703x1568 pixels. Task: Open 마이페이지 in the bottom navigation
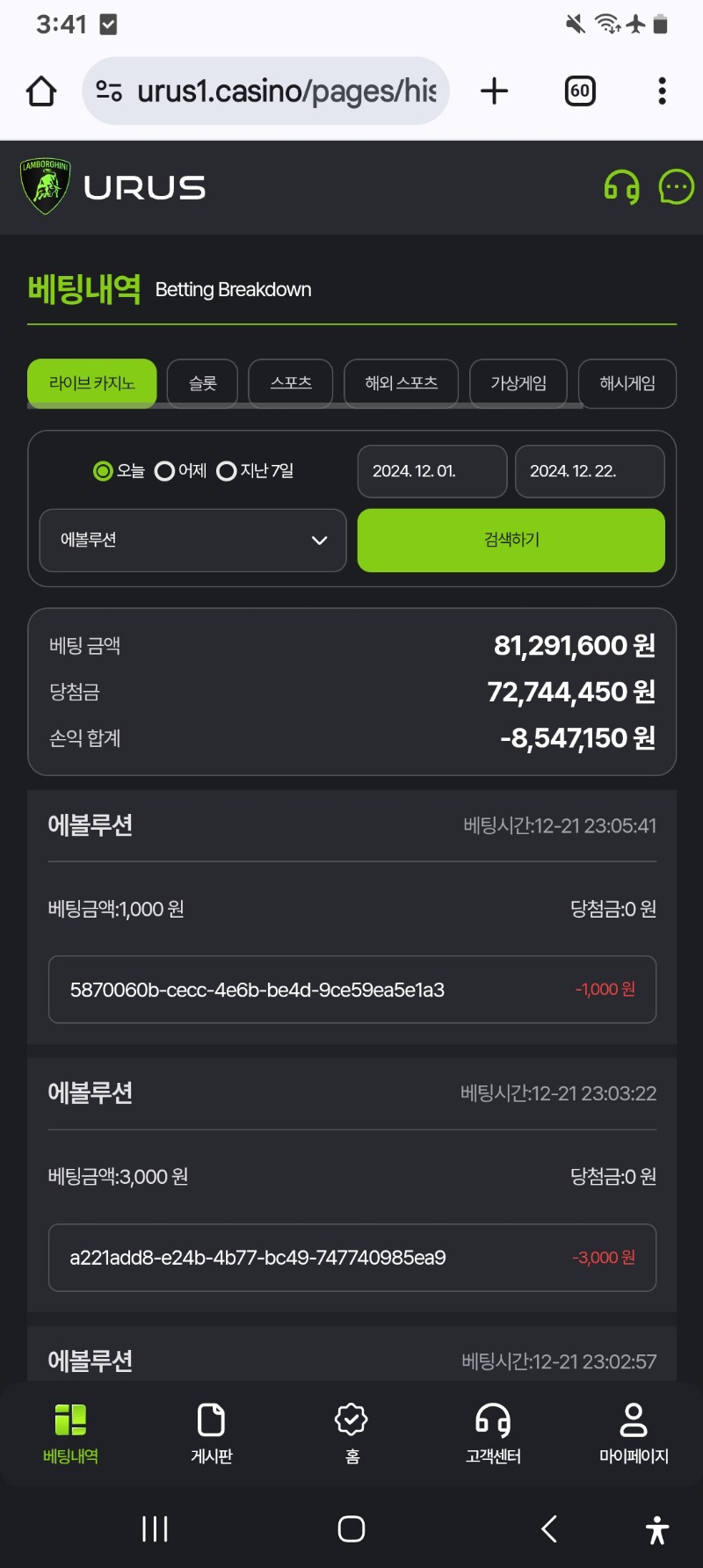(634, 1434)
